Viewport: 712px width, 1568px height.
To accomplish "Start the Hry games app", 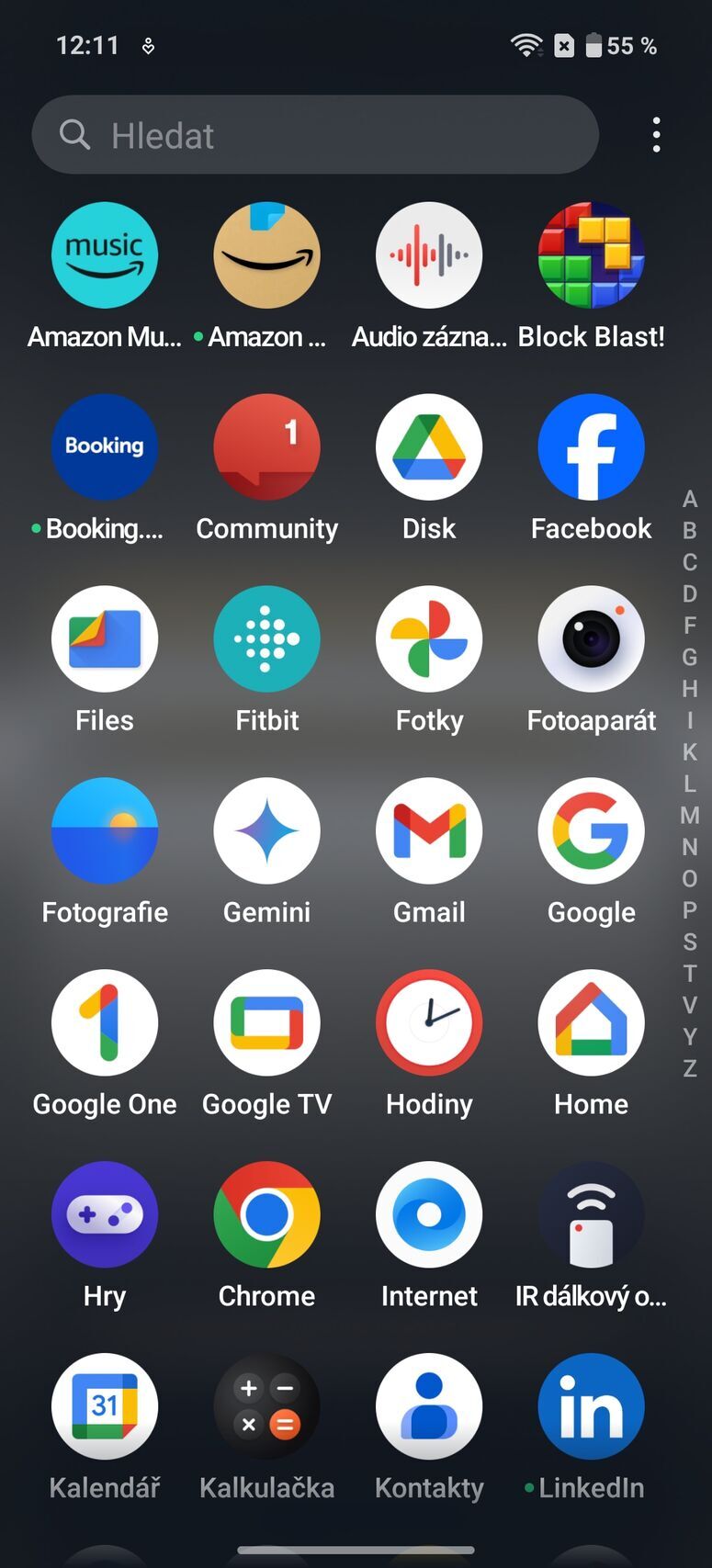I will tap(104, 1214).
